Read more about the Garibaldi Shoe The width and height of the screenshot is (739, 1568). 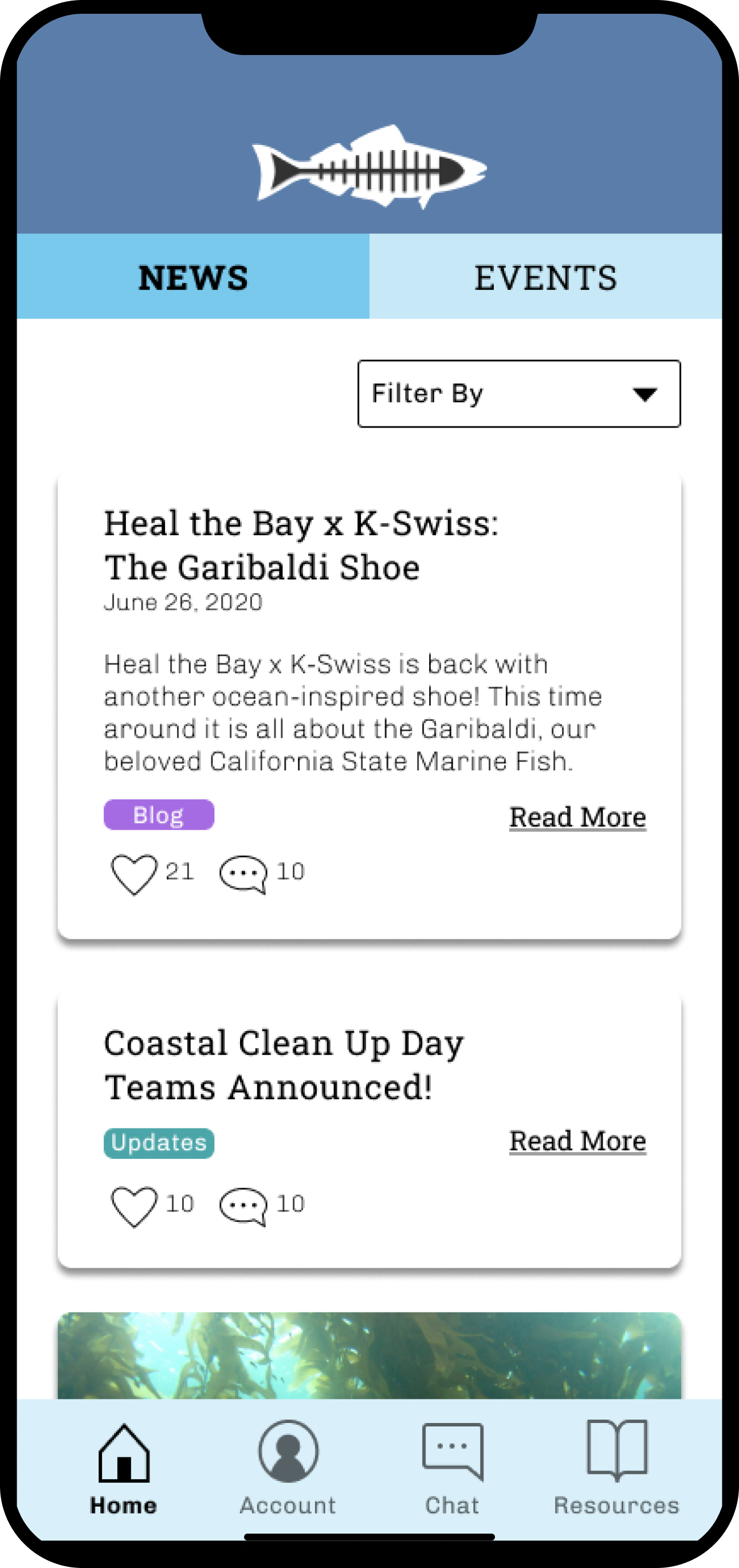[x=577, y=817]
